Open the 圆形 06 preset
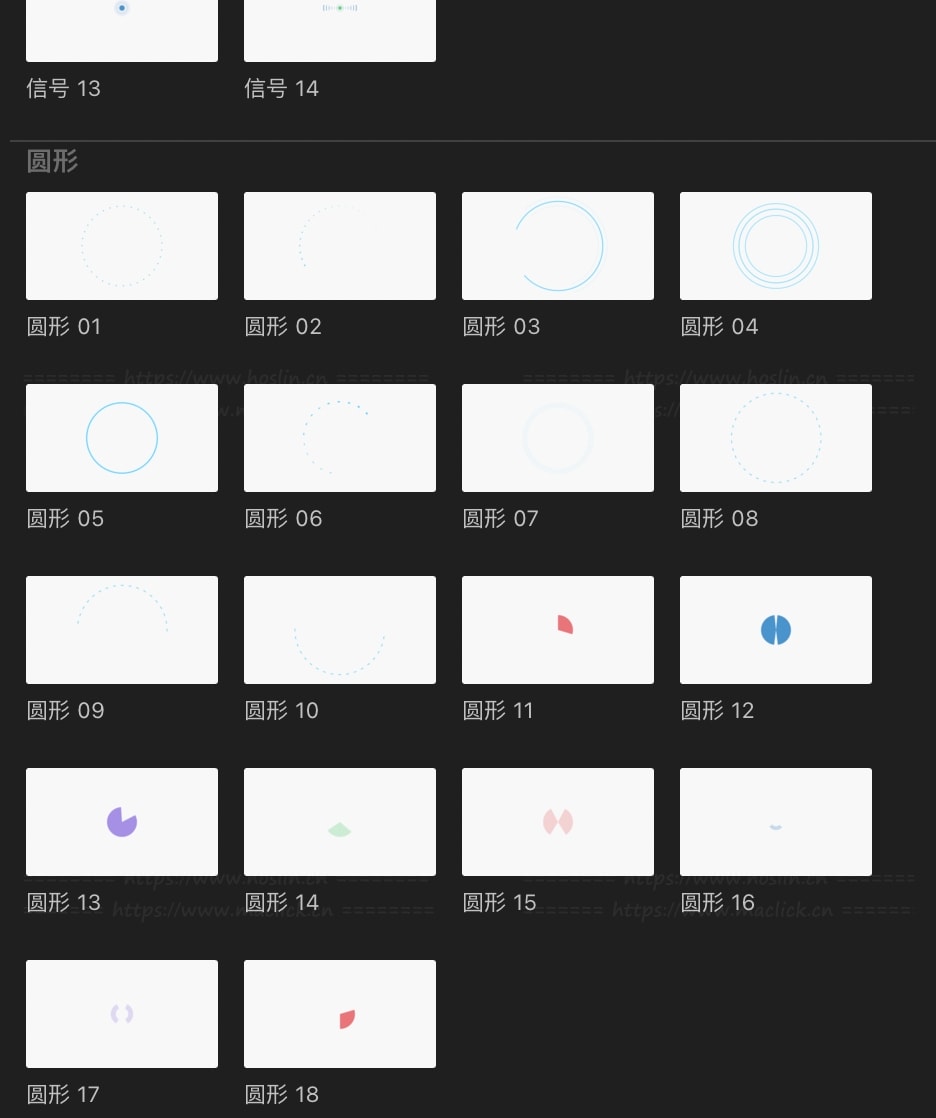 [340, 438]
